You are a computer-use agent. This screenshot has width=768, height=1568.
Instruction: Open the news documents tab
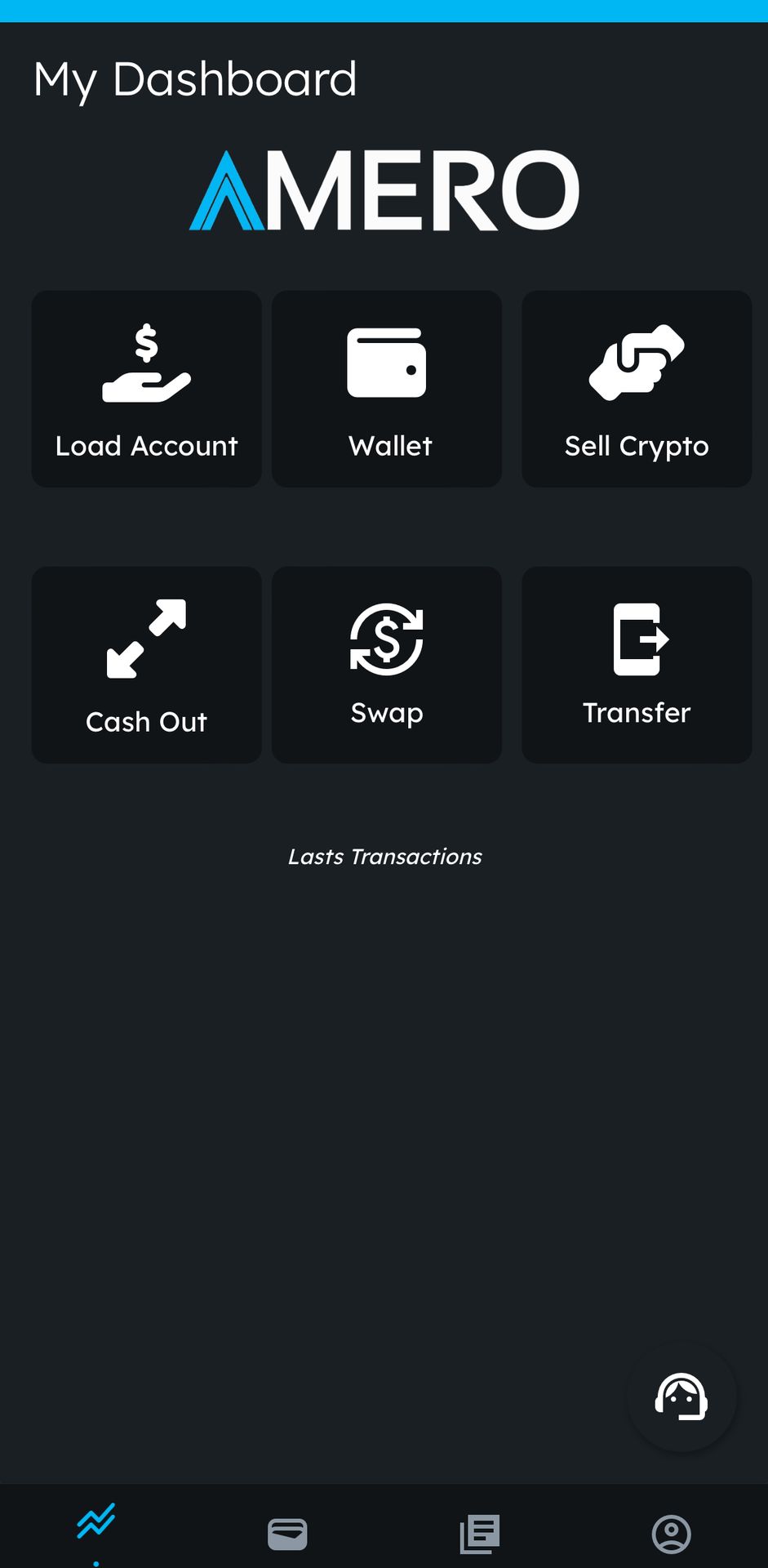(480, 1534)
